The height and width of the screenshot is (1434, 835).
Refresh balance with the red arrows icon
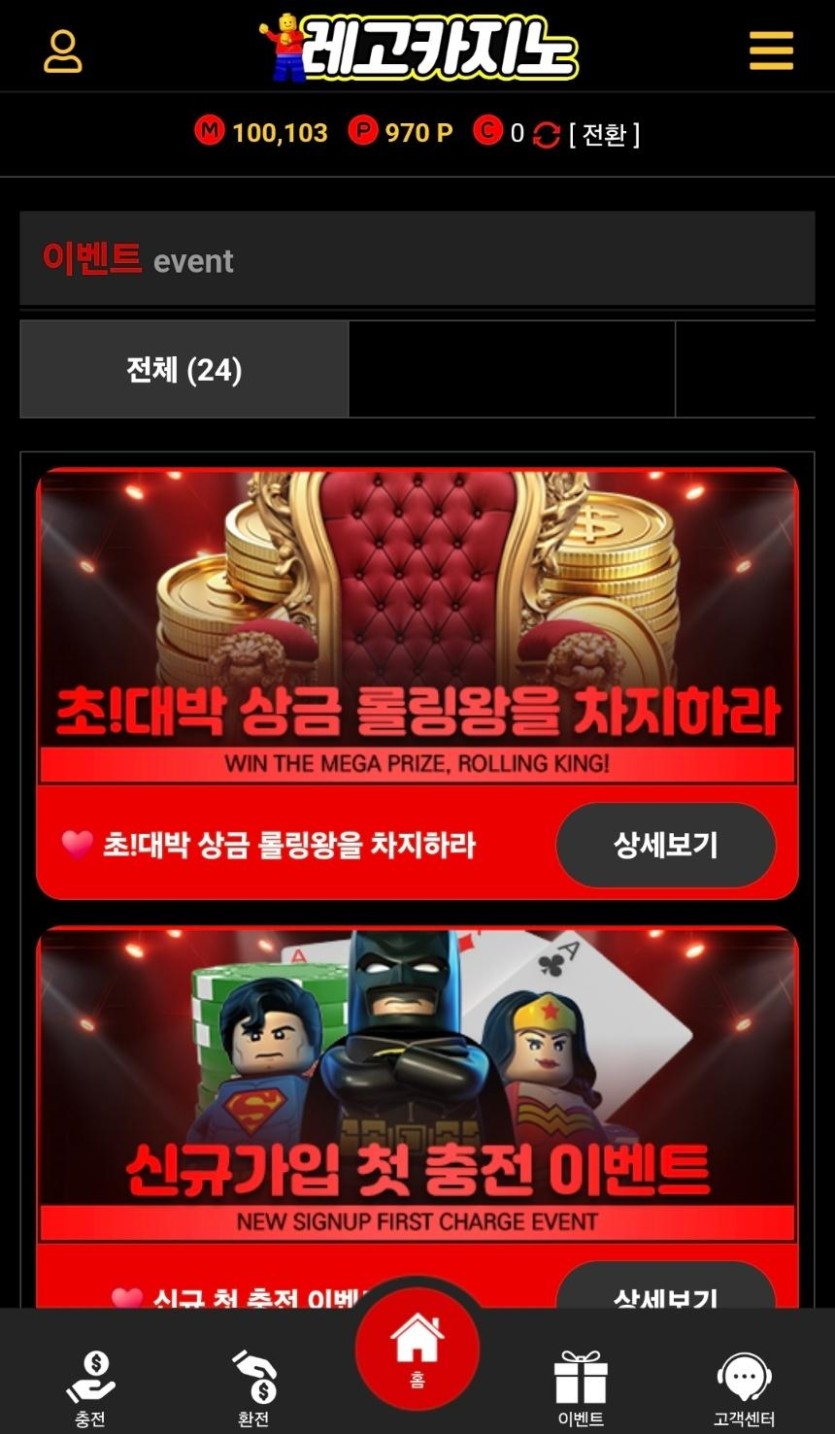(x=546, y=134)
